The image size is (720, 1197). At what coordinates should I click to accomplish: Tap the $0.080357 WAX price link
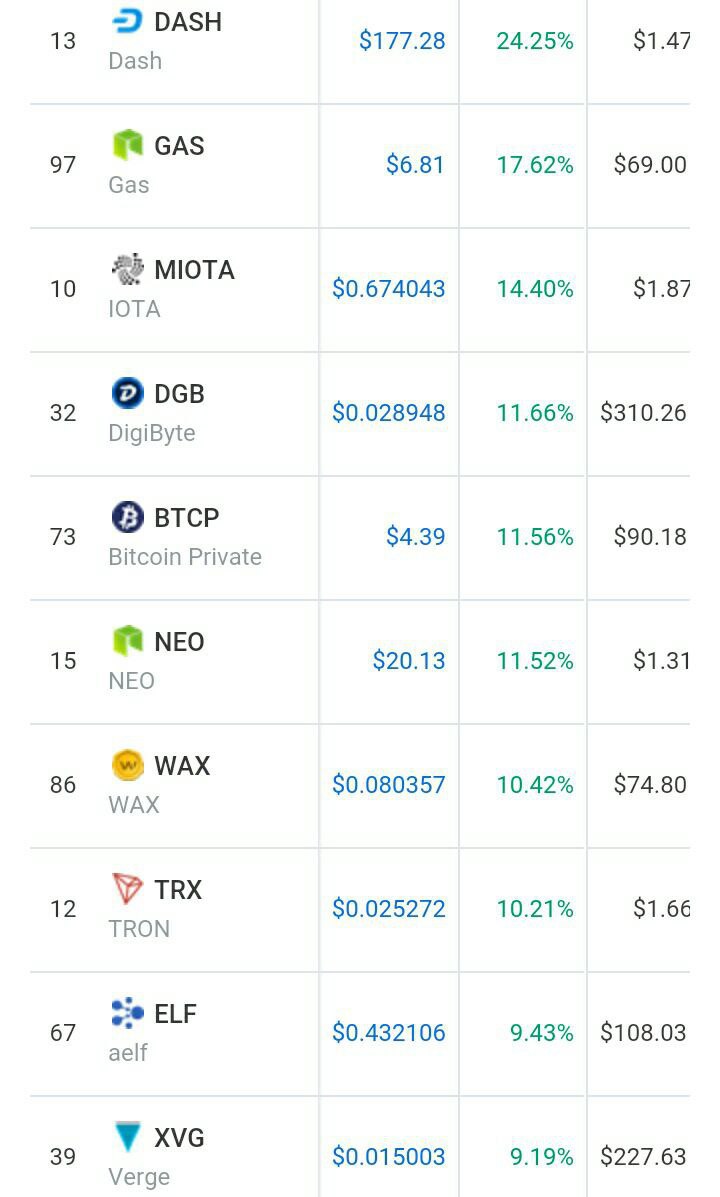pyautogui.click(x=389, y=785)
